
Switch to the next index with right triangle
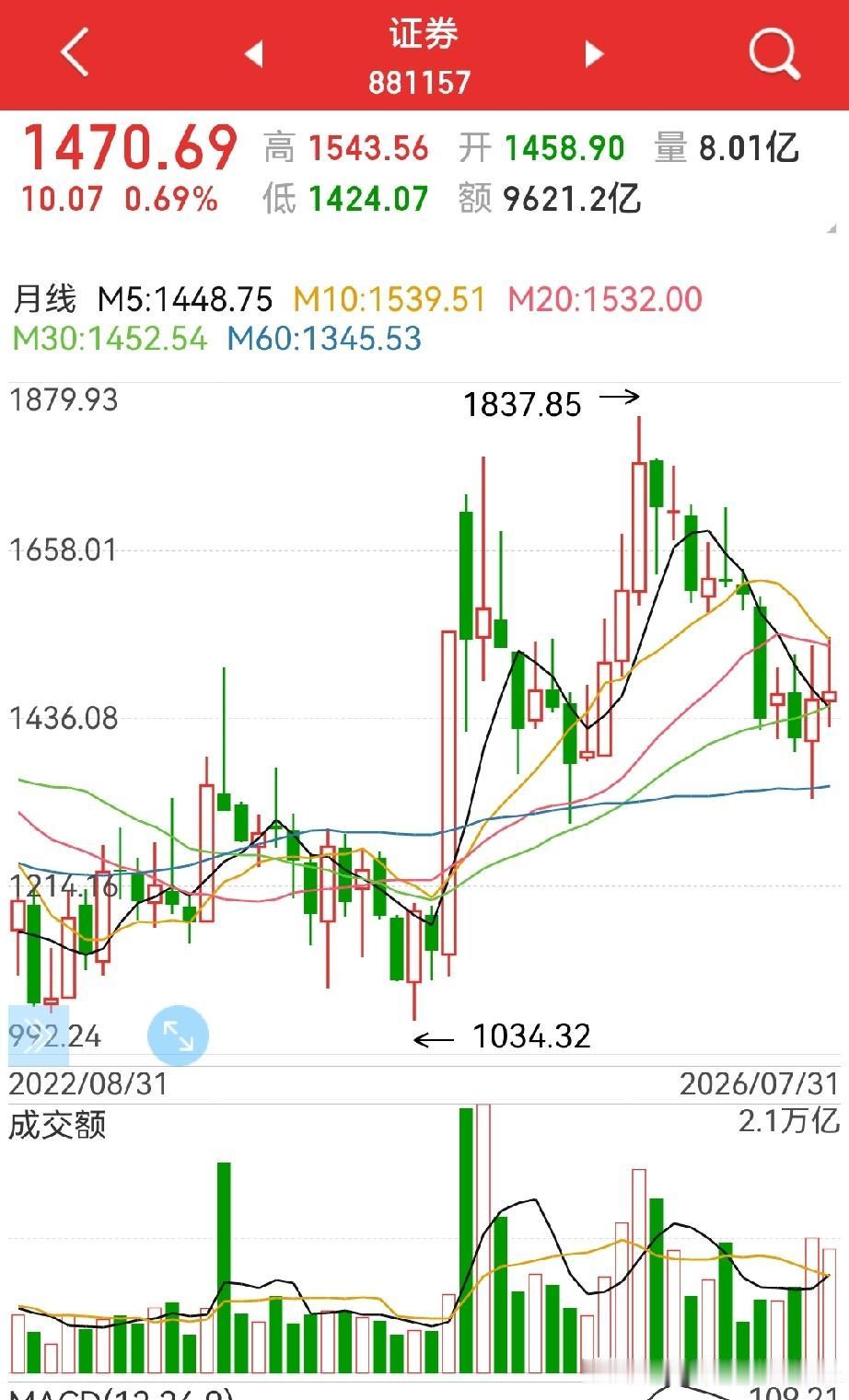594,53
